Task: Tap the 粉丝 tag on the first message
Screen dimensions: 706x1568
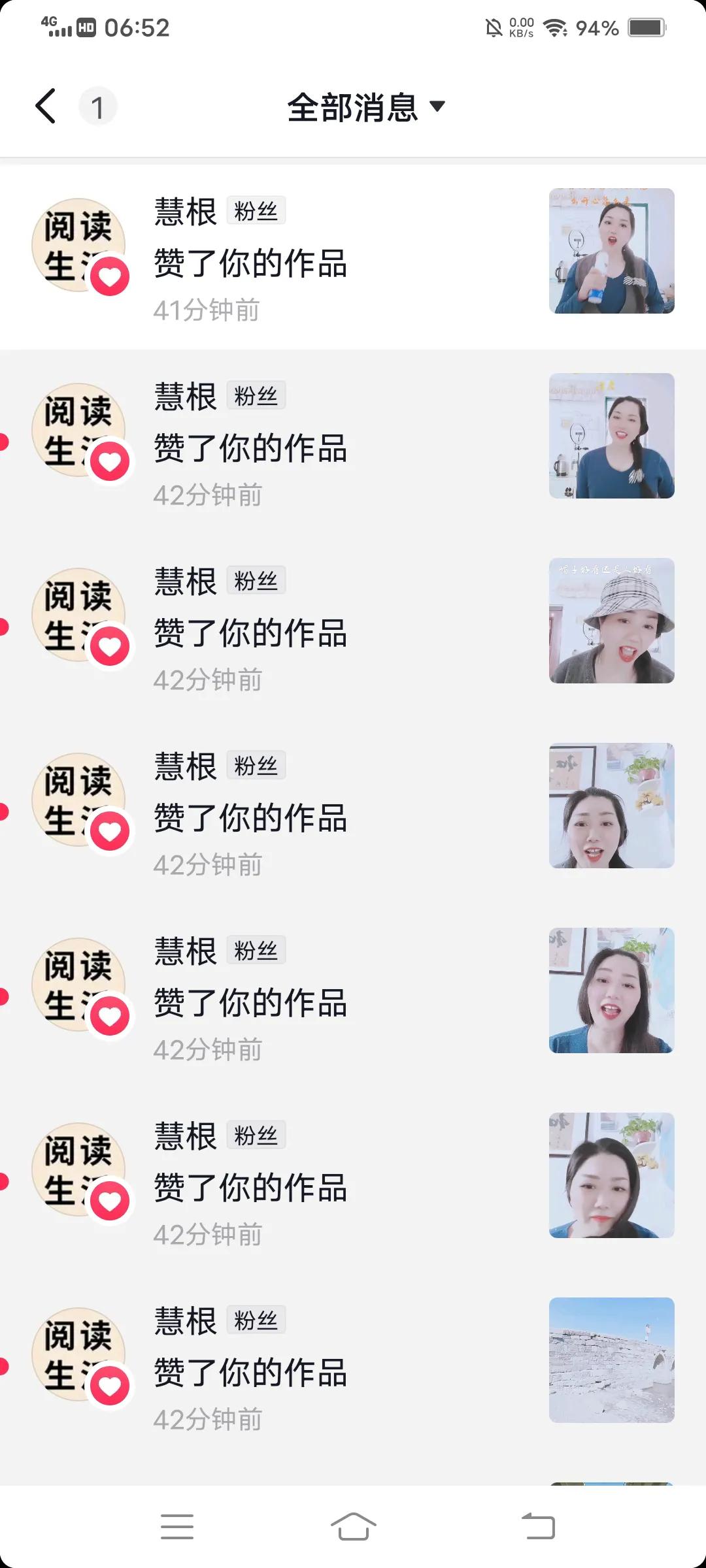Action: coord(256,210)
